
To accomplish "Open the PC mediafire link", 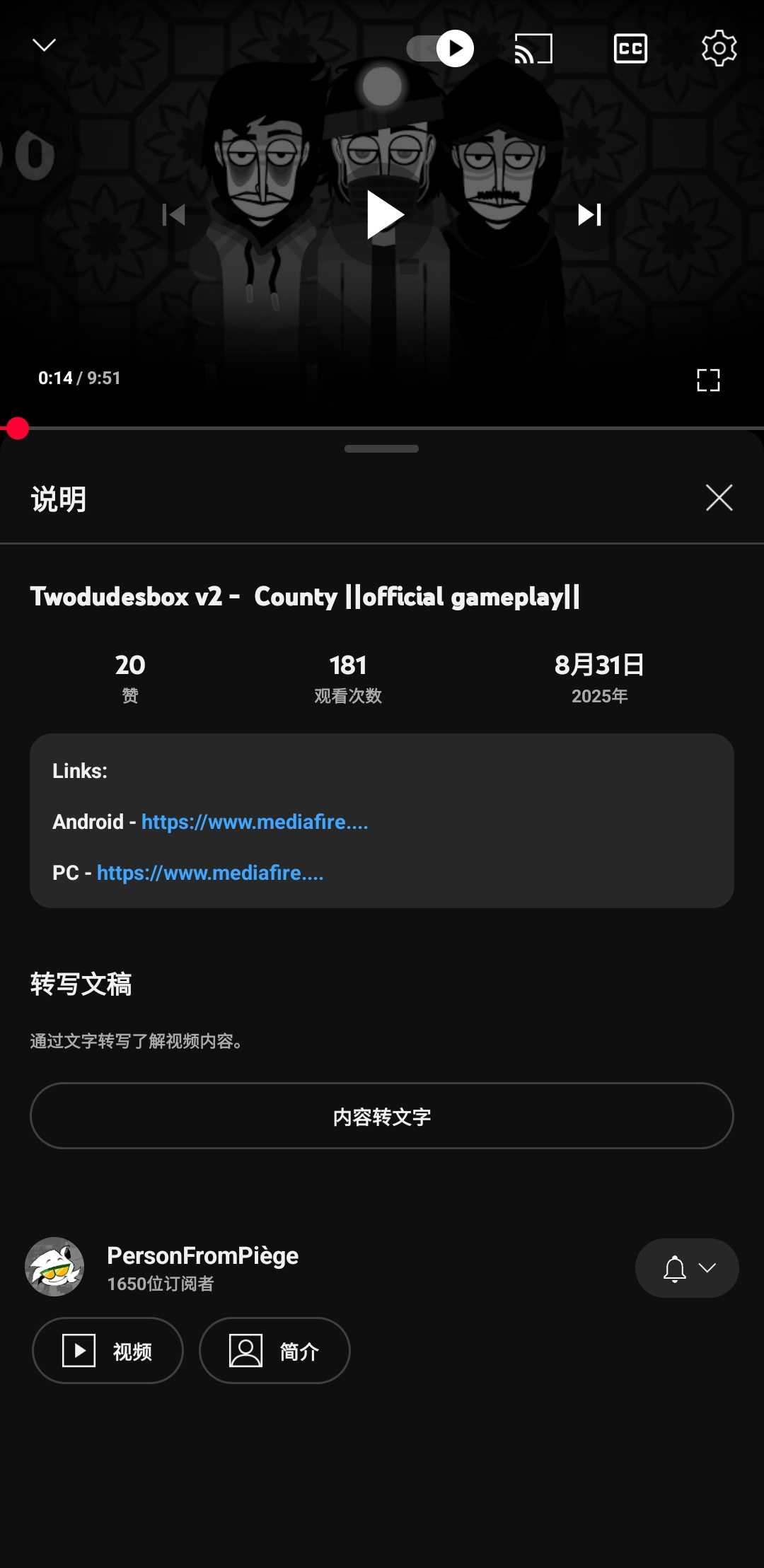I will tap(210, 873).
